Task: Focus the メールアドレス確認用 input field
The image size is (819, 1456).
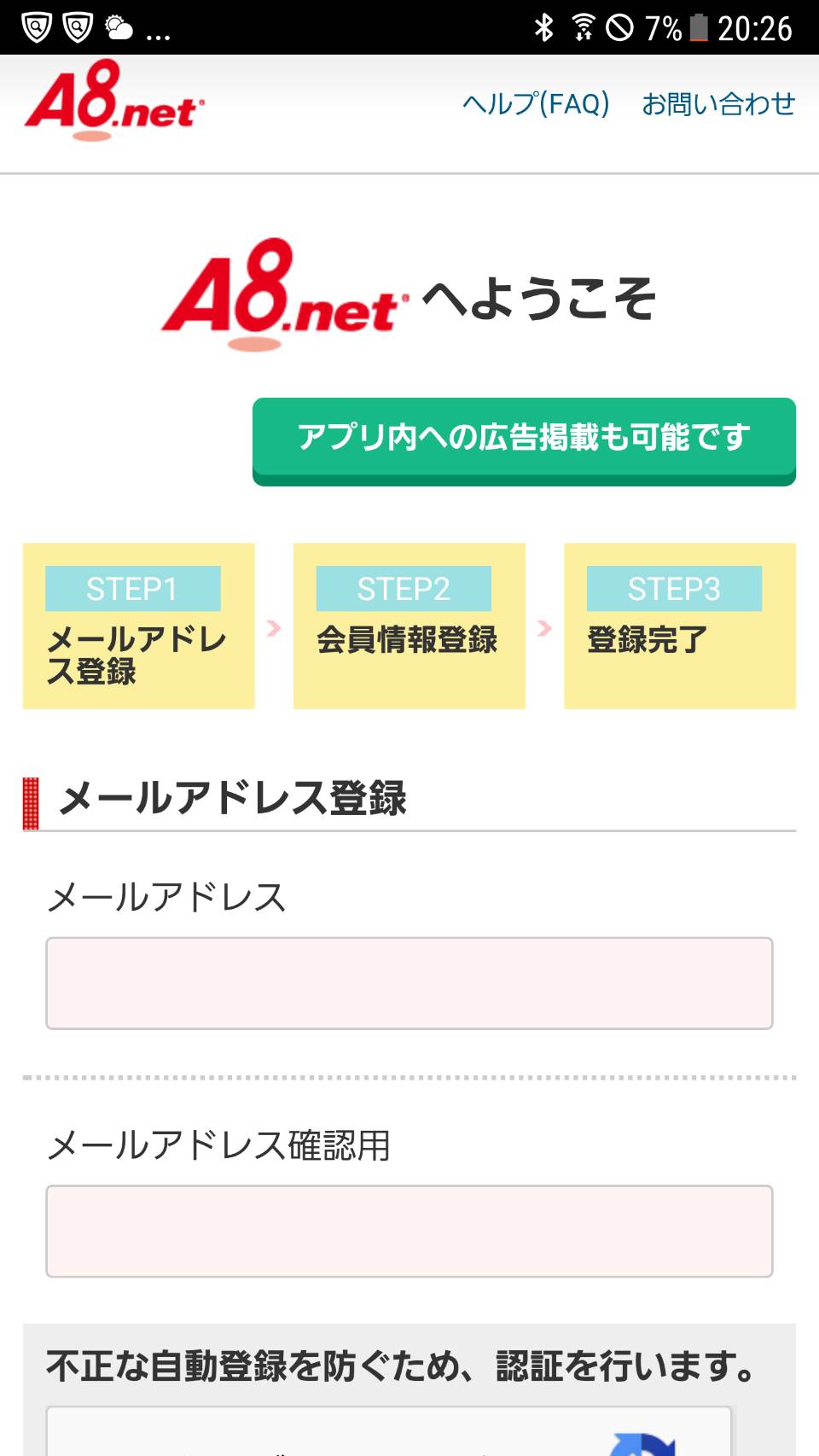Action: (409, 1231)
